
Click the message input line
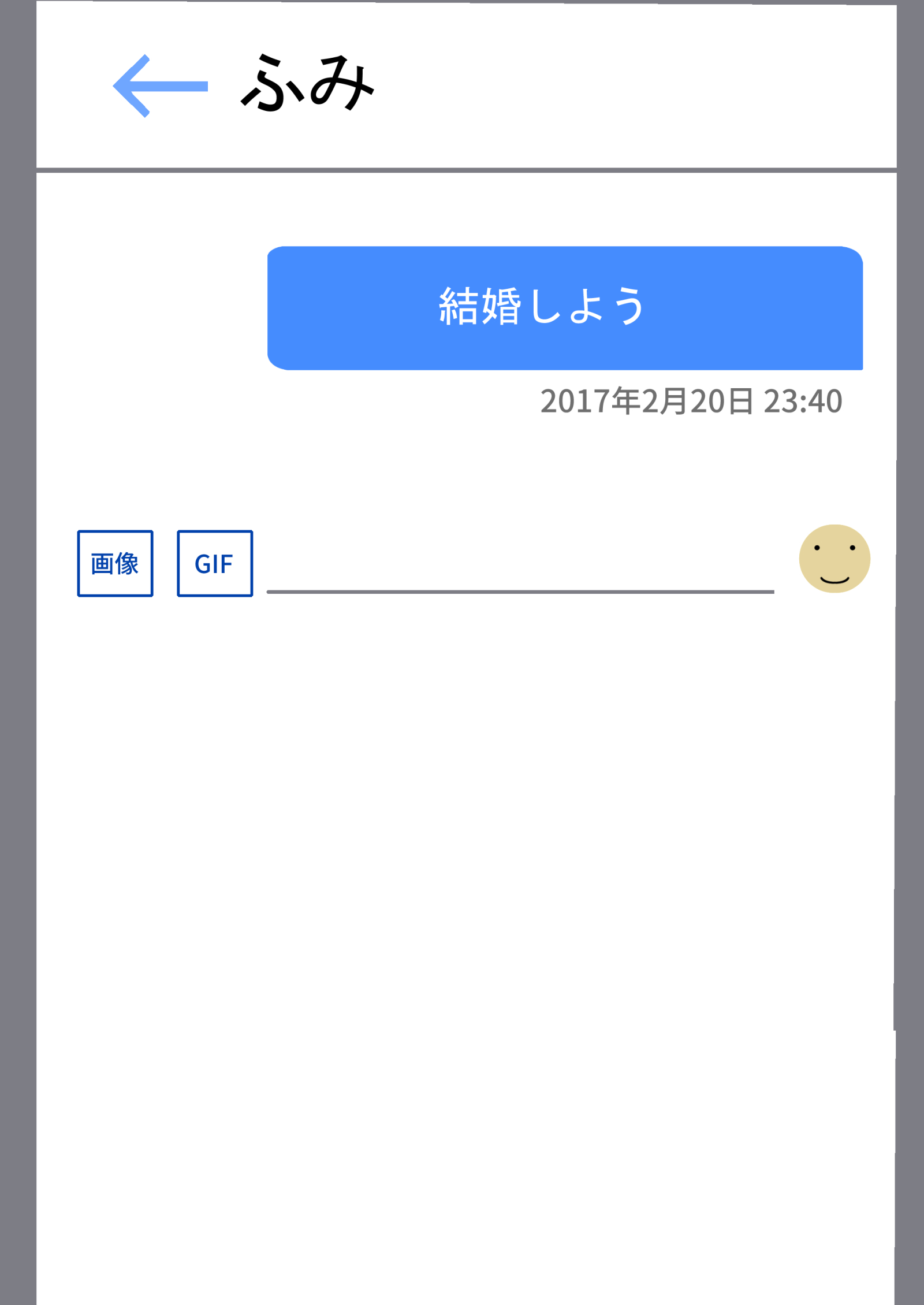tap(520, 589)
